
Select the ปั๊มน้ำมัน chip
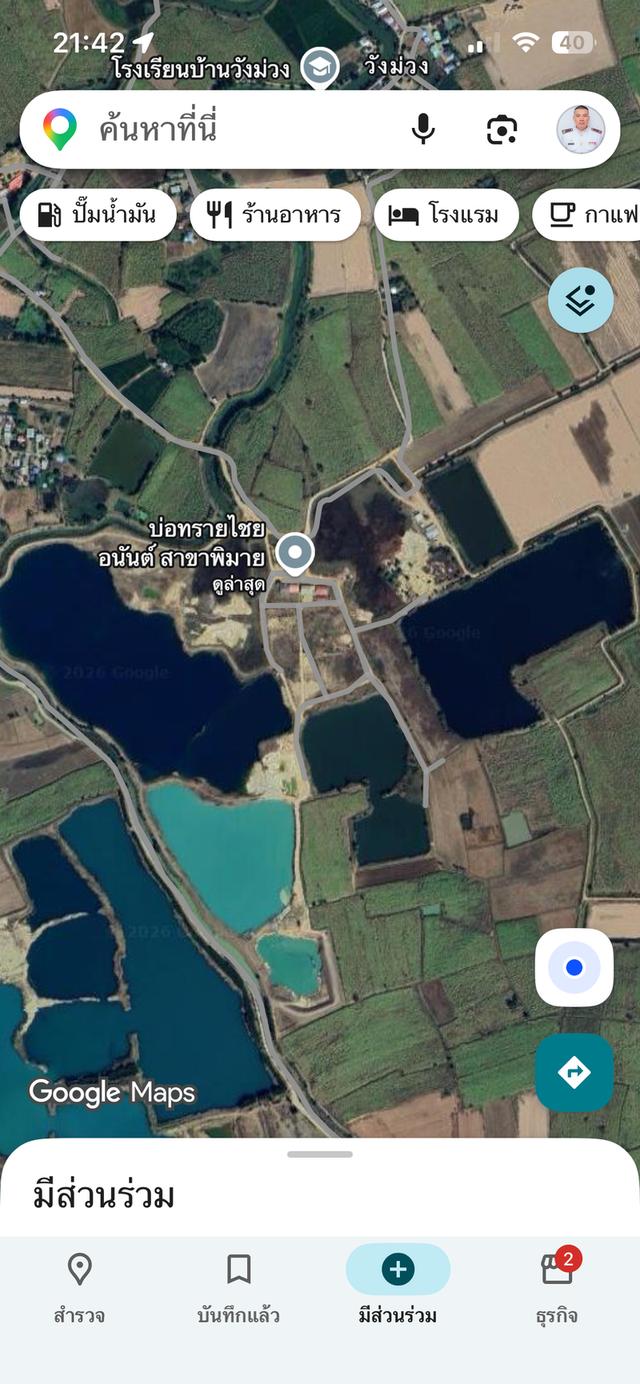click(x=98, y=214)
